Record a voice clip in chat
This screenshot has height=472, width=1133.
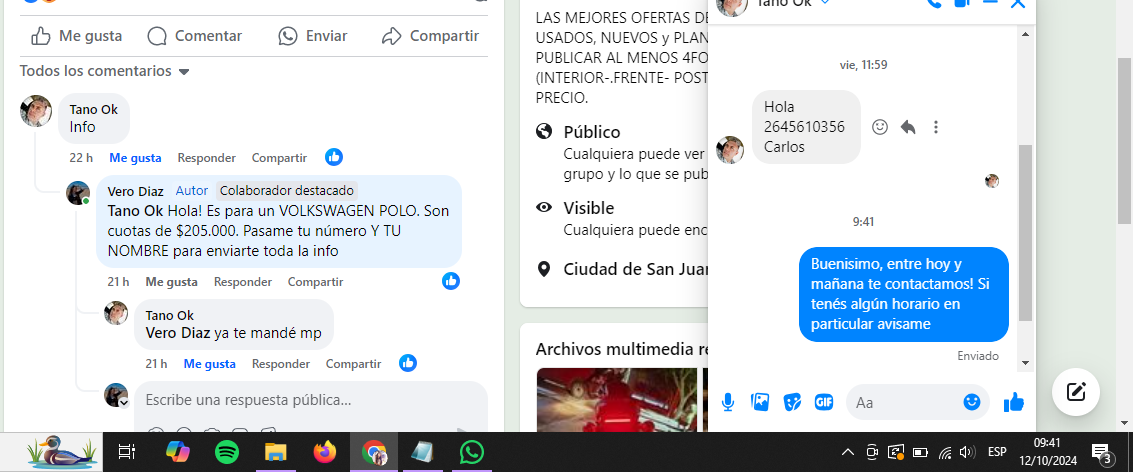[728, 402]
